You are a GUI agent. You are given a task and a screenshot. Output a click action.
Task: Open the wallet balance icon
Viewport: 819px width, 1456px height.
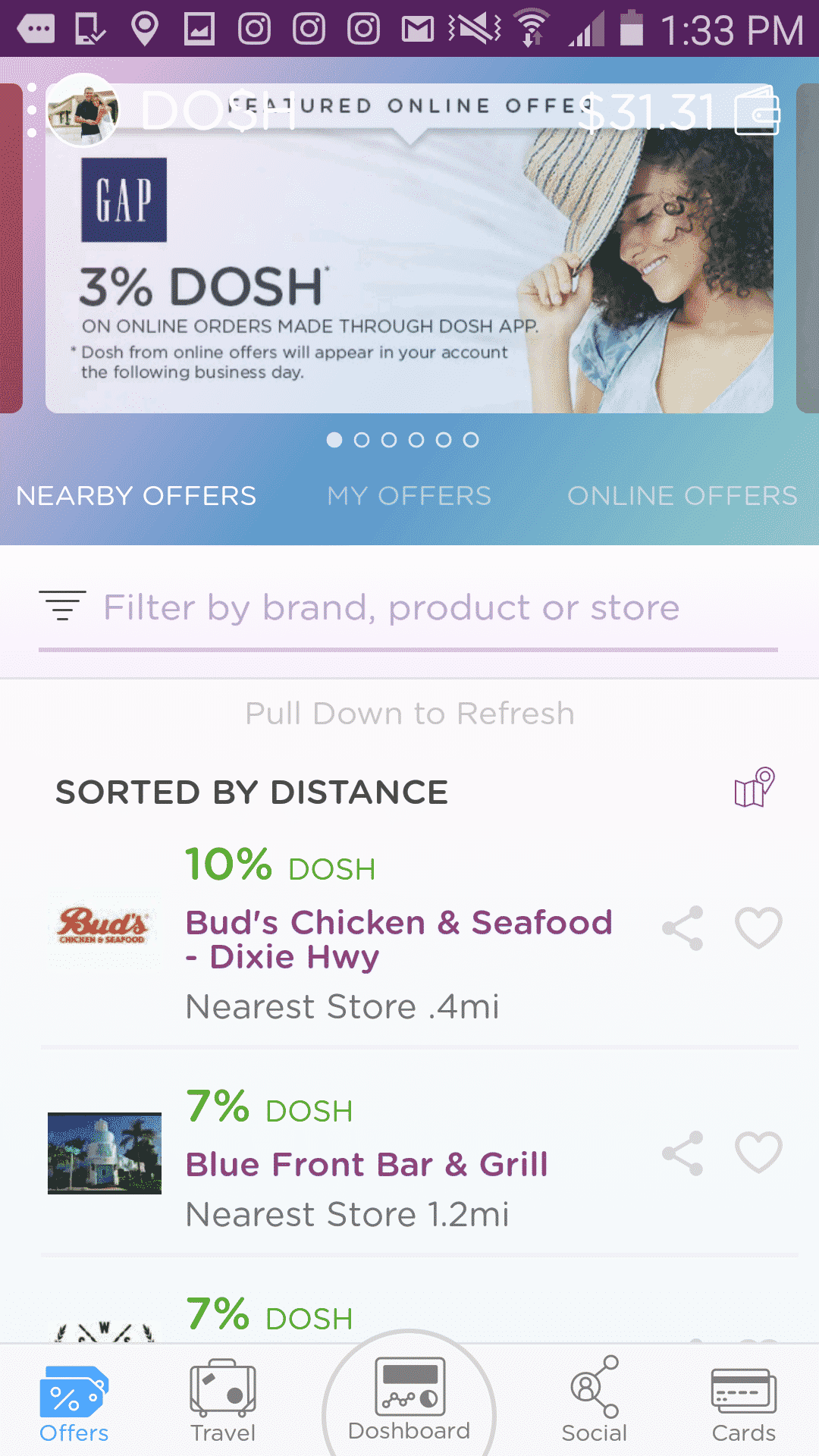point(758,111)
